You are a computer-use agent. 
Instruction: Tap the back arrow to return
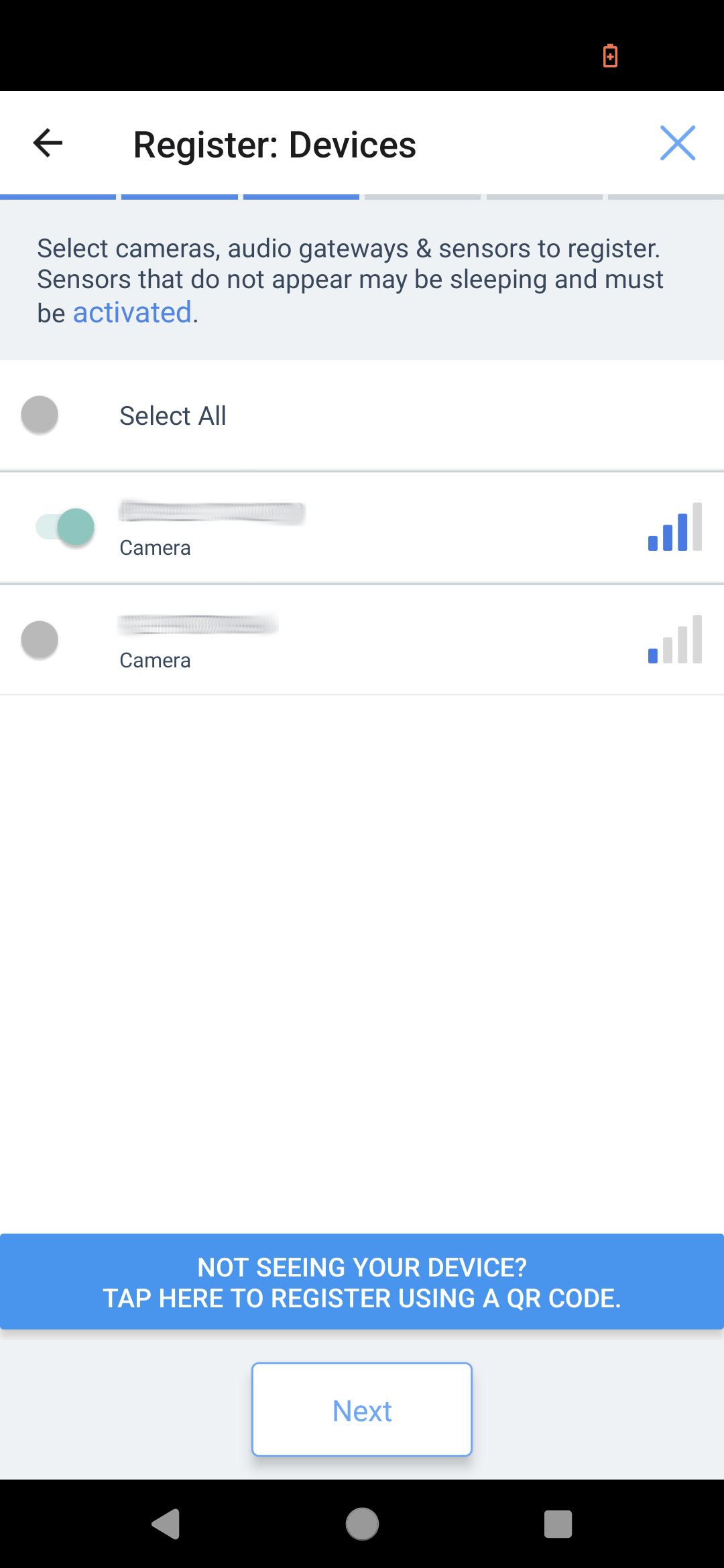click(46, 143)
